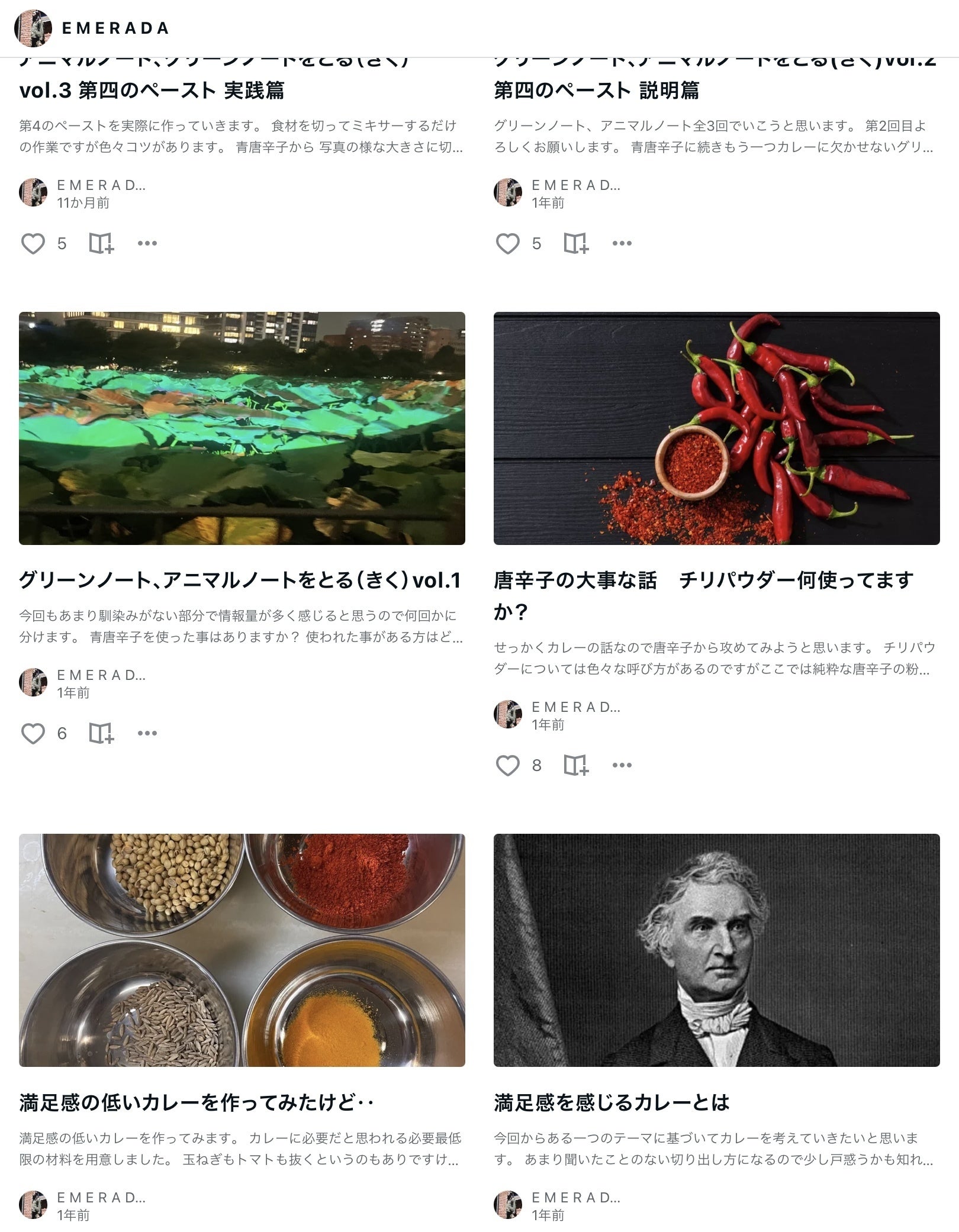Open the lotus pond night photo article
959x1232 pixels.
point(242,428)
